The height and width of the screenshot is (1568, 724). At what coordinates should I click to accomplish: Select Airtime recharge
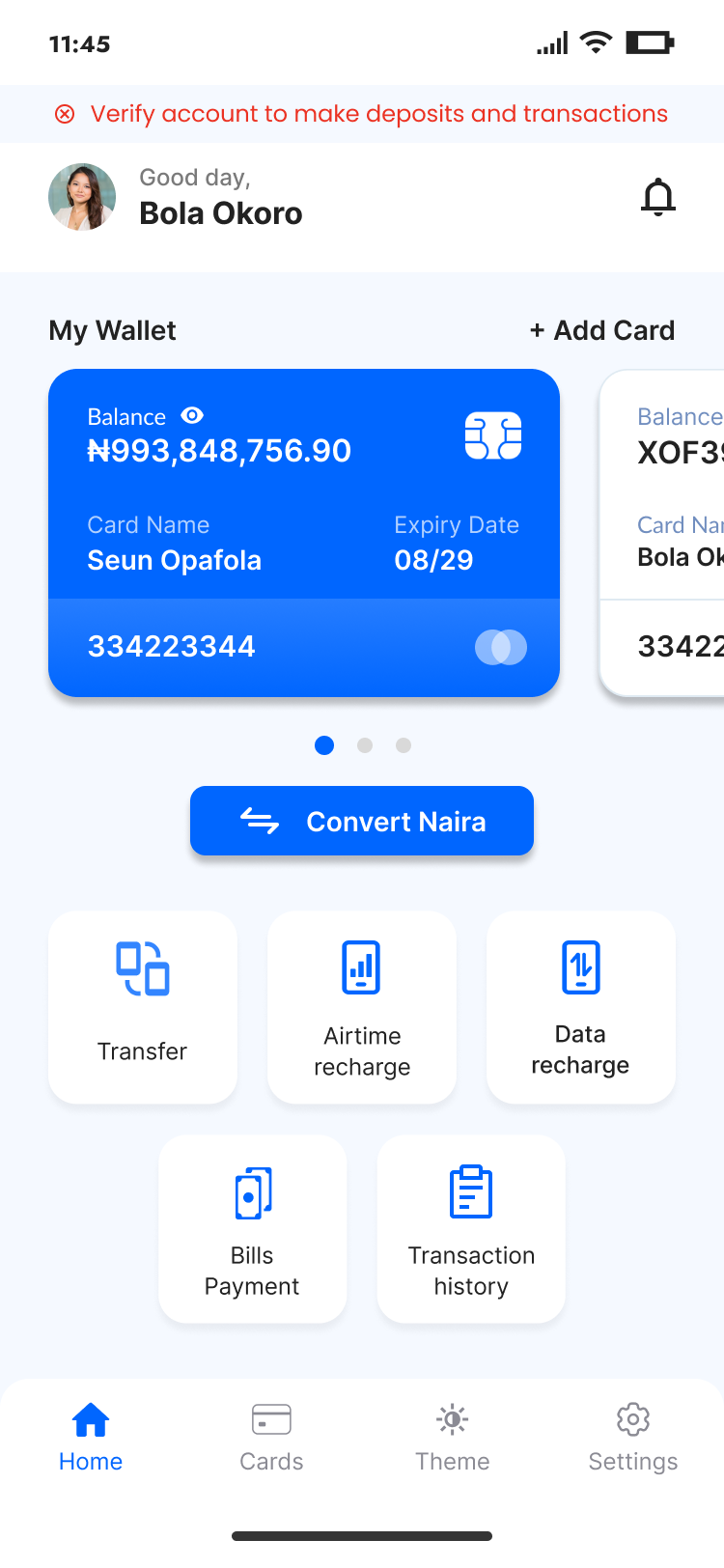click(361, 1007)
